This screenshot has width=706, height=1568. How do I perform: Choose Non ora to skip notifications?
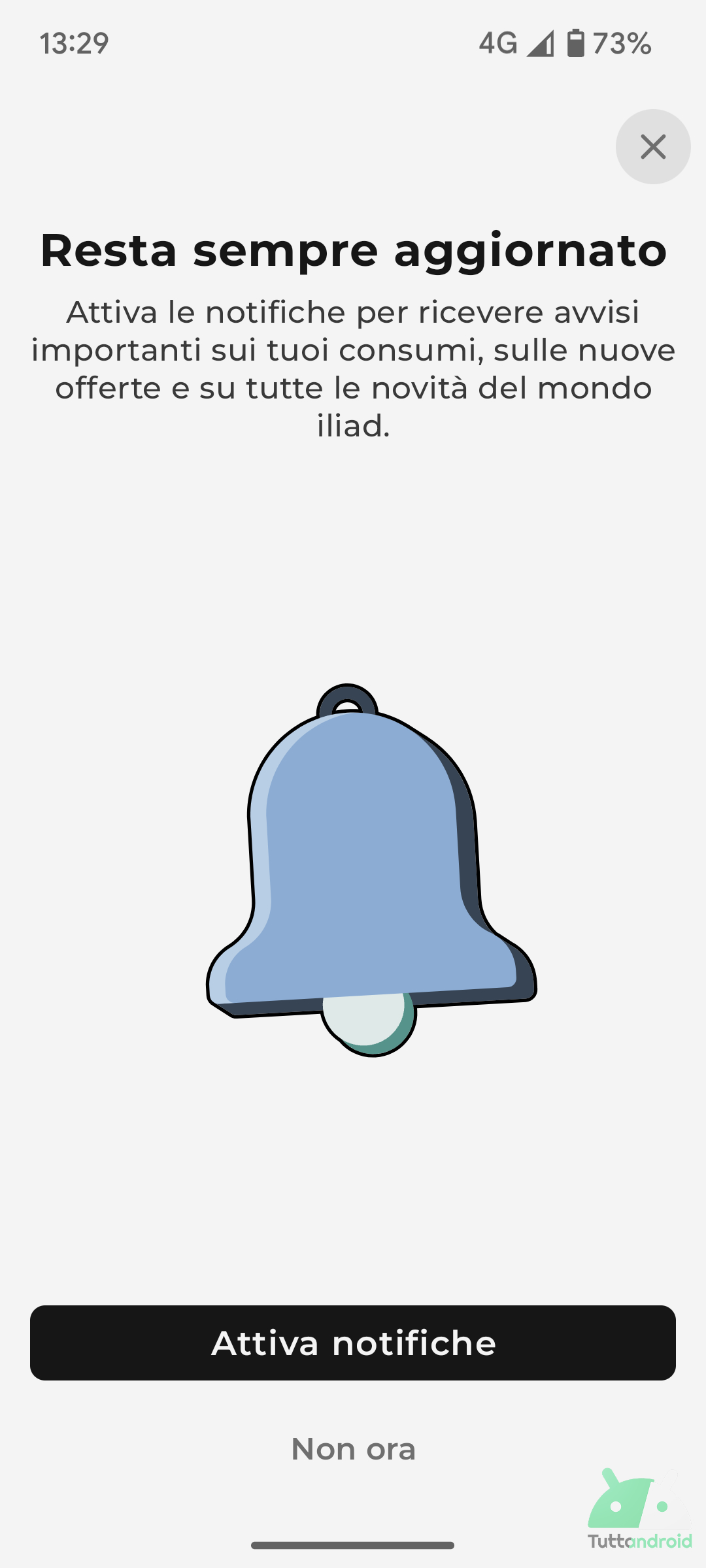[353, 1448]
